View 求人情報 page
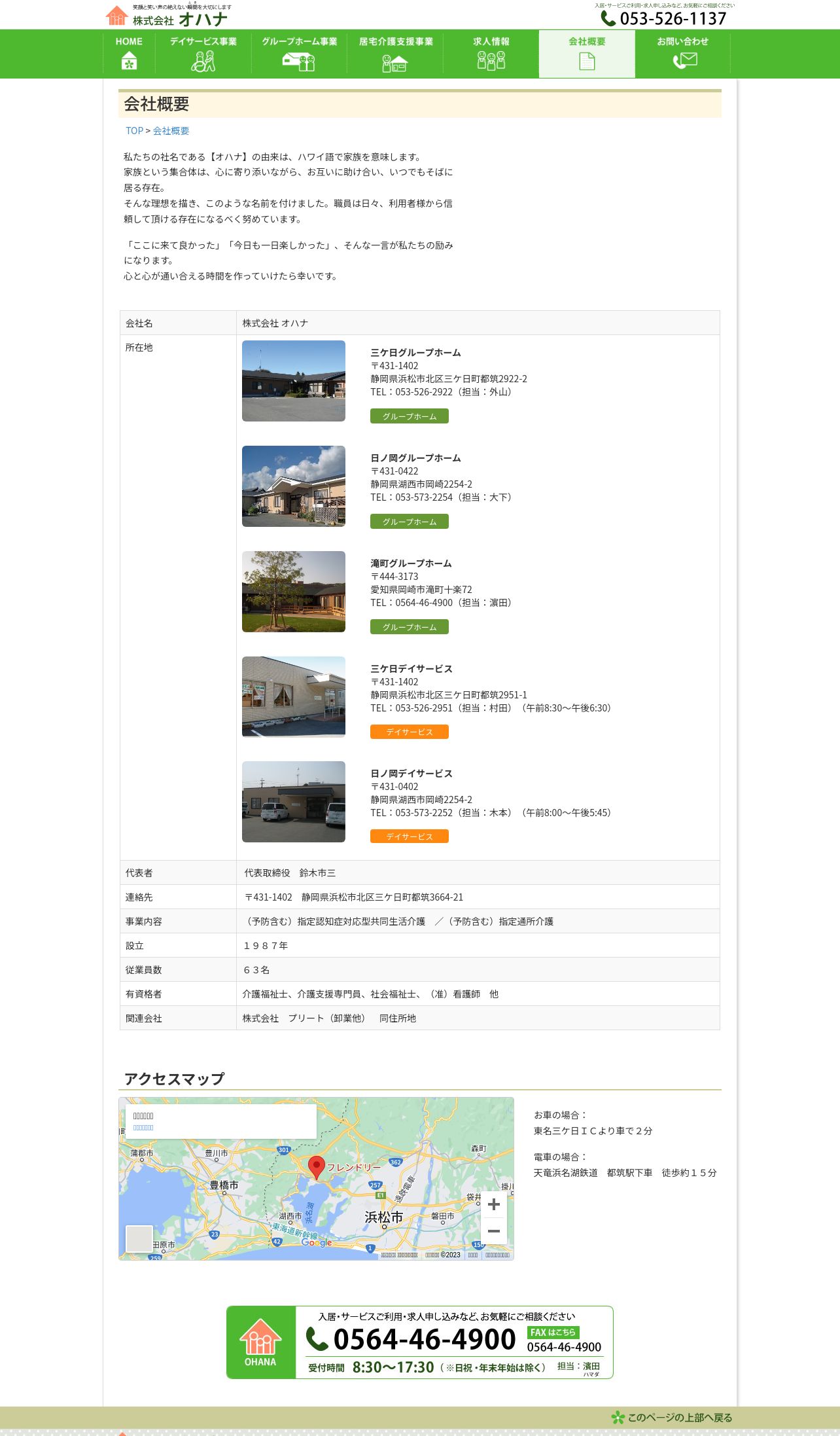Viewport: 840px width, 1436px height. 491,54
